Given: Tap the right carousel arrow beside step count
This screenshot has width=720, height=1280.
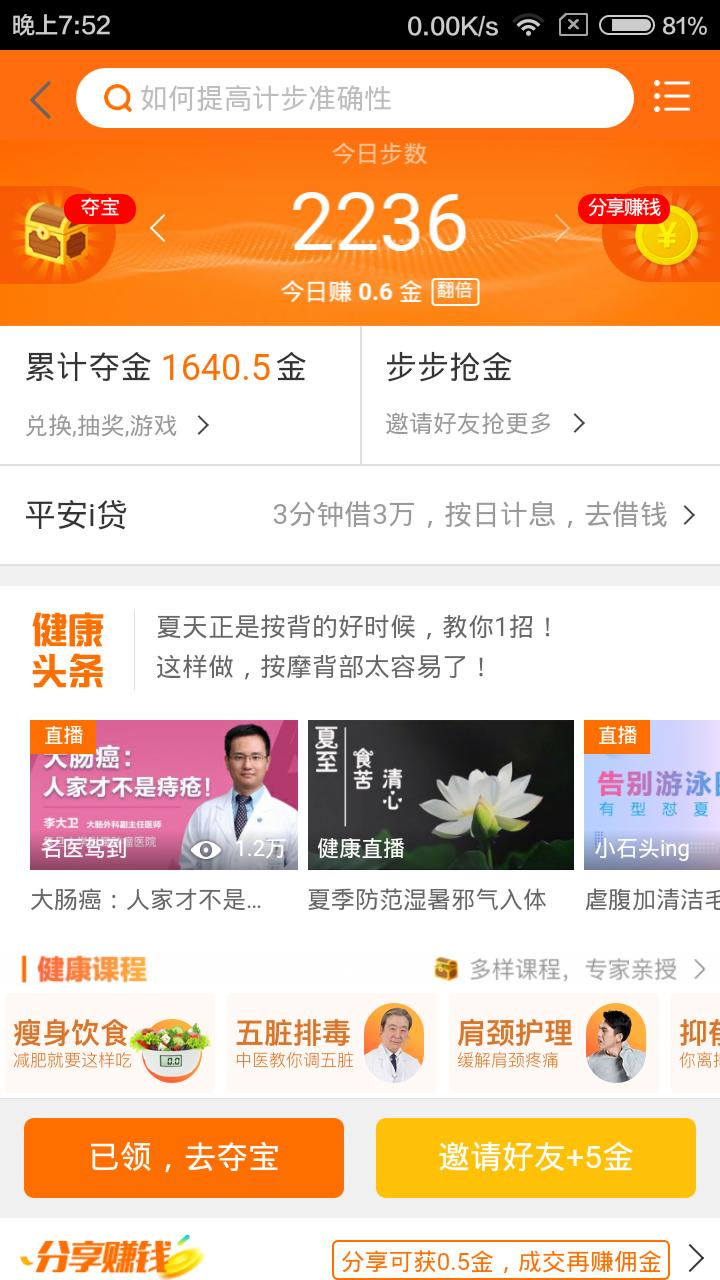Looking at the screenshot, I should point(563,228).
